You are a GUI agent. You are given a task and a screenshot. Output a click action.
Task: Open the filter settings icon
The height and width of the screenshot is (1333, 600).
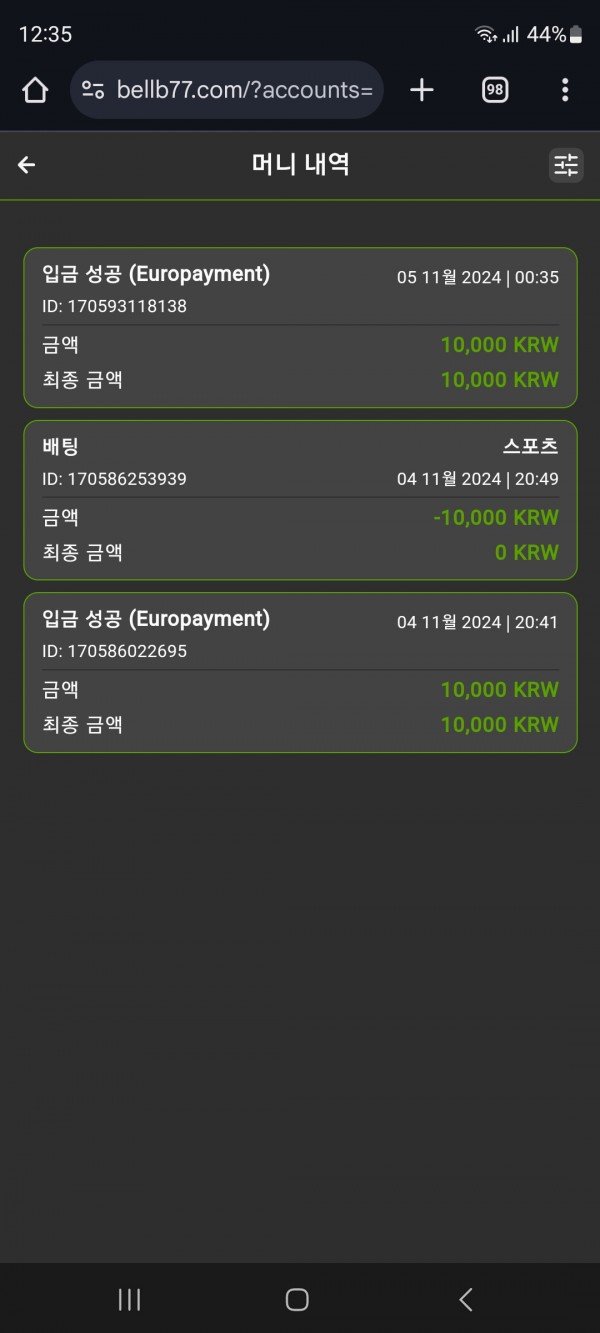(566, 165)
